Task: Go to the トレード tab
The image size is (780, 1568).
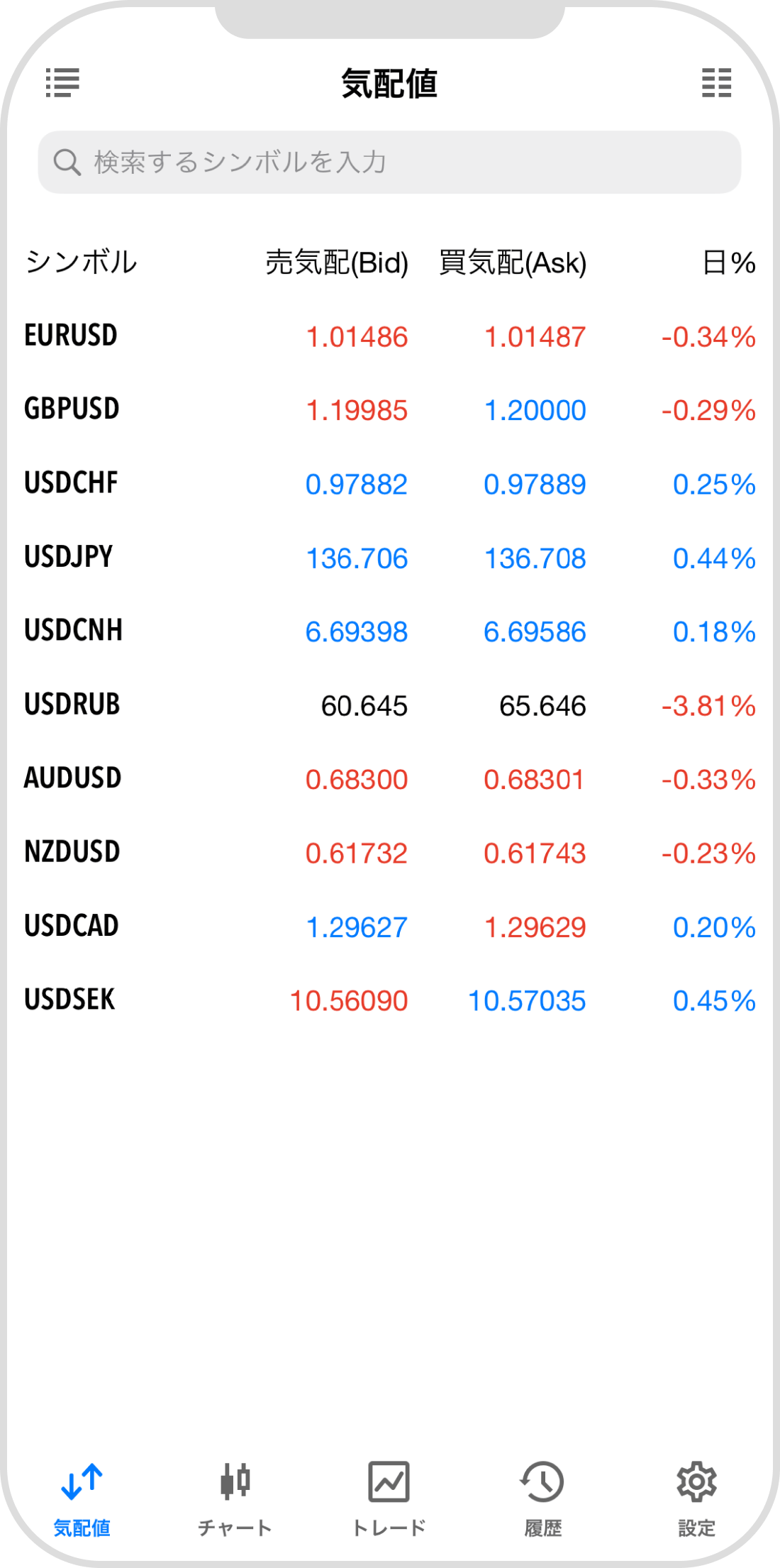Action: pyautogui.click(x=389, y=1498)
